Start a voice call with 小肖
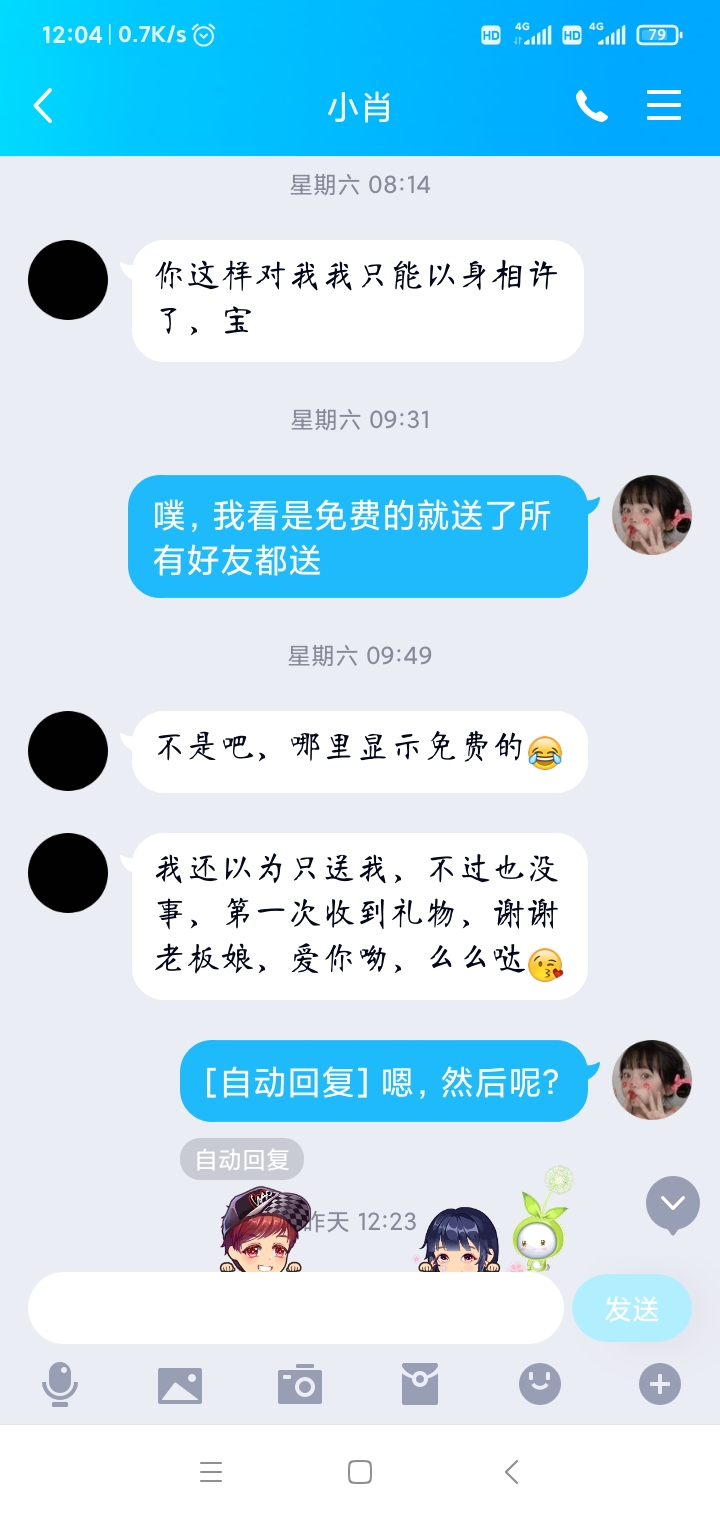The height and width of the screenshot is (1520, 720). pos(591,106)
